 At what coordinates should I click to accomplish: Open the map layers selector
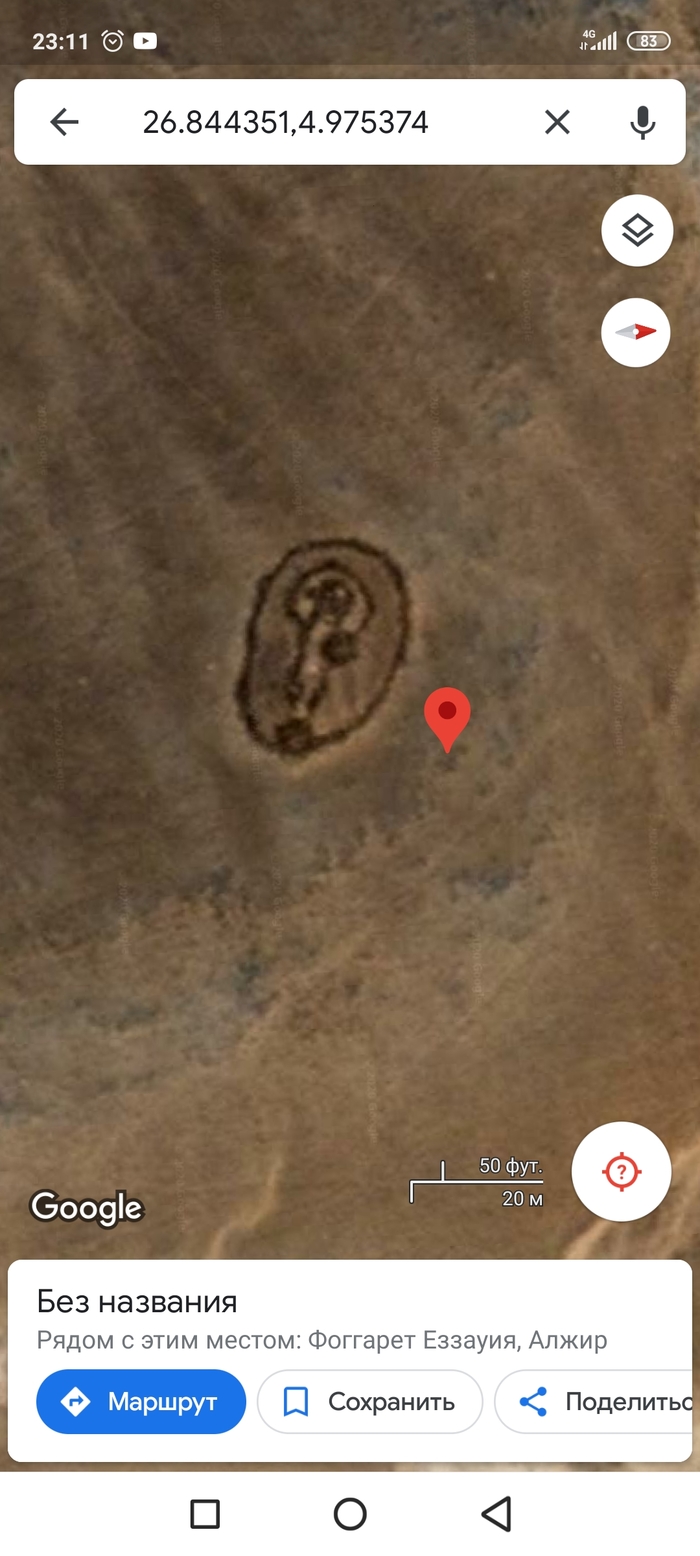point(637,231)
